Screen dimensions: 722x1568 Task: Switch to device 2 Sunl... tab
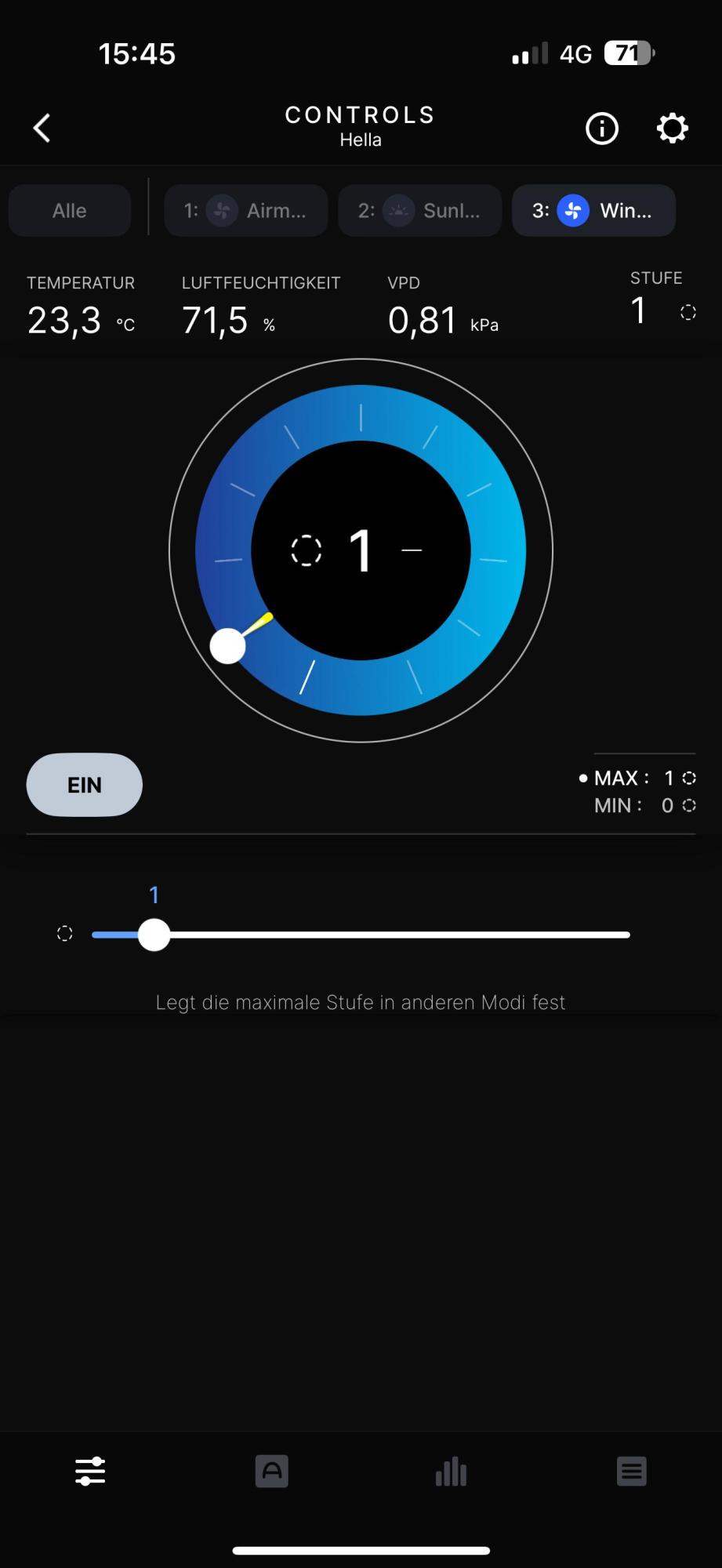[419, 211]
